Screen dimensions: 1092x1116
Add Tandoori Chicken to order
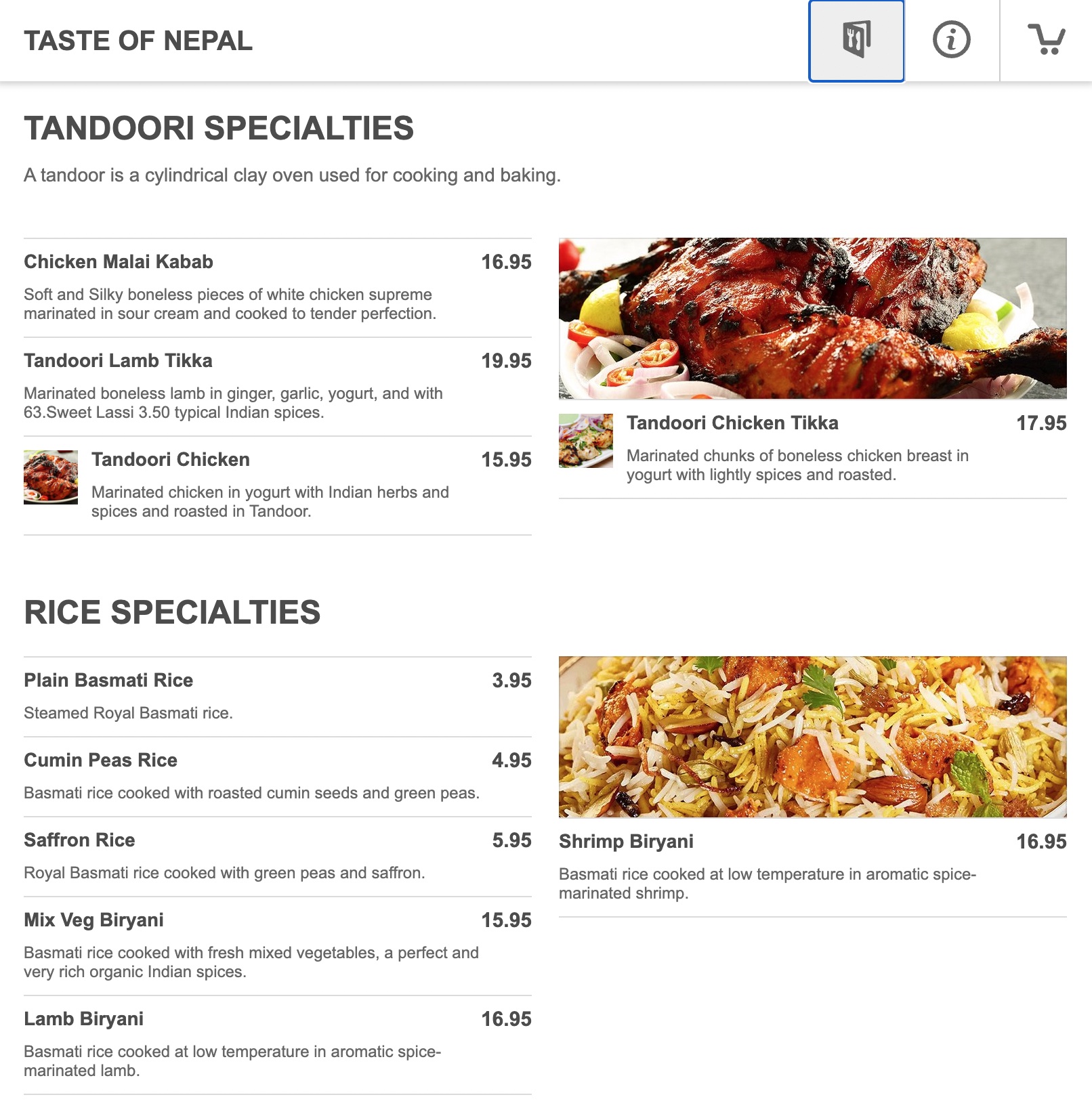pyautogui.click(x=171, y=460)
